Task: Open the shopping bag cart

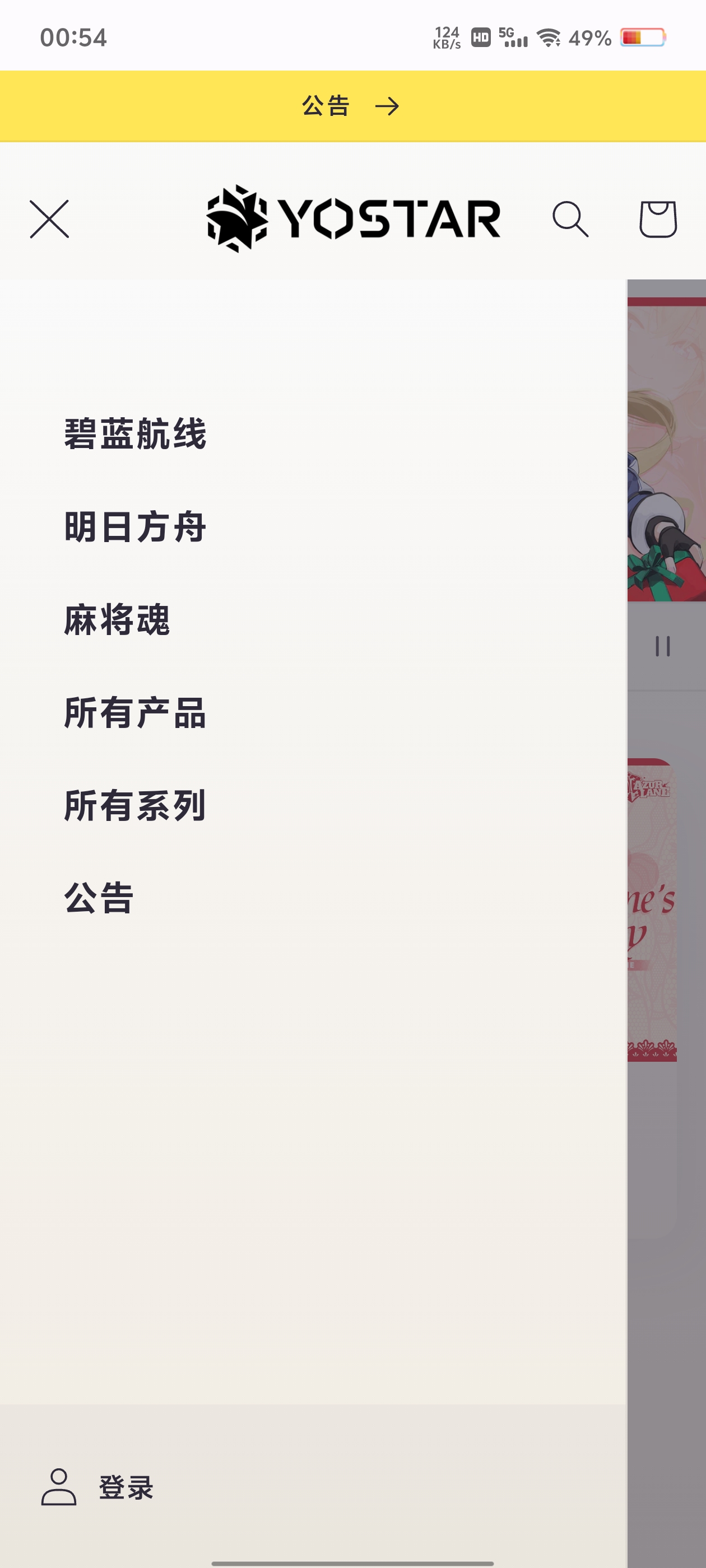Action: point(658,219)
